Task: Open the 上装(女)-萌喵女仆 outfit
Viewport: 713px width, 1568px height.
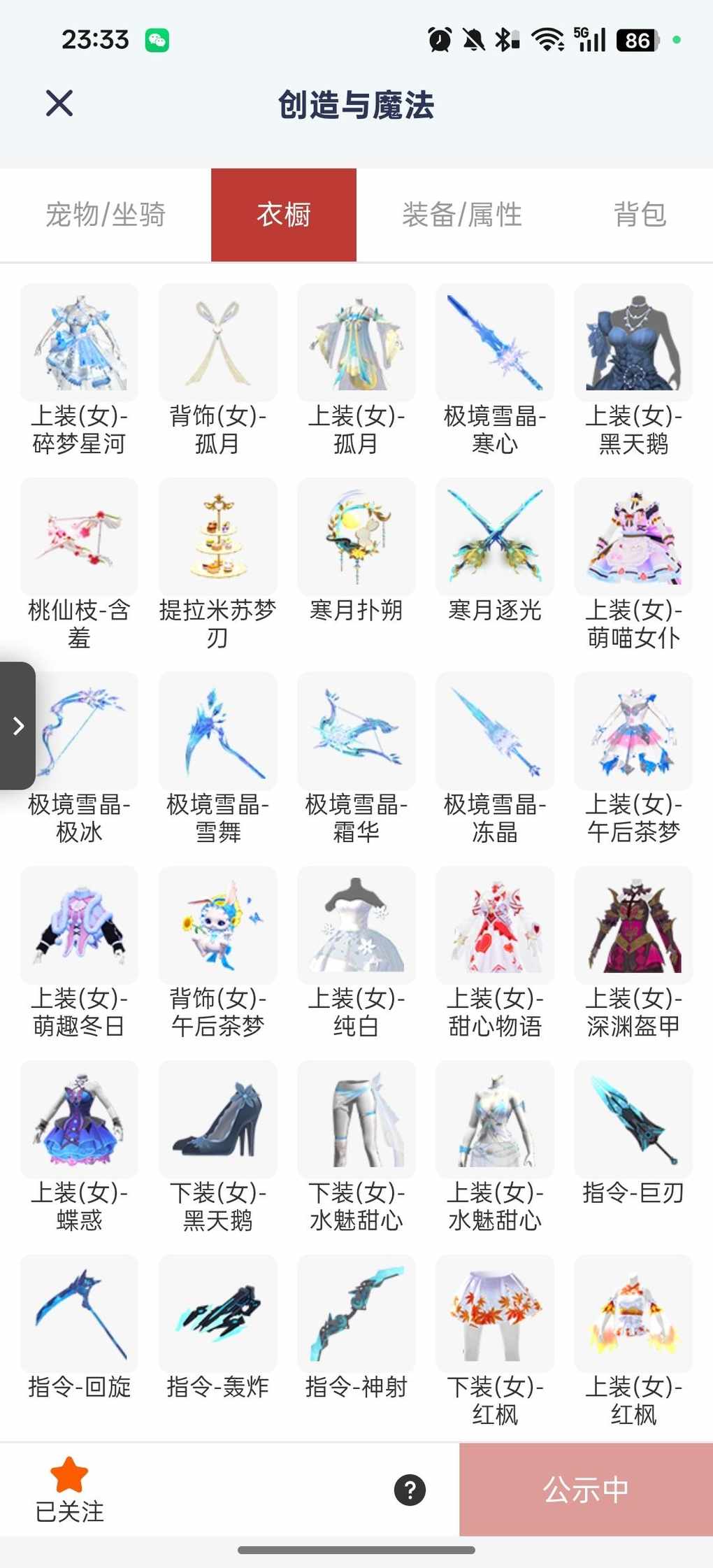Action: click(633, 536)
